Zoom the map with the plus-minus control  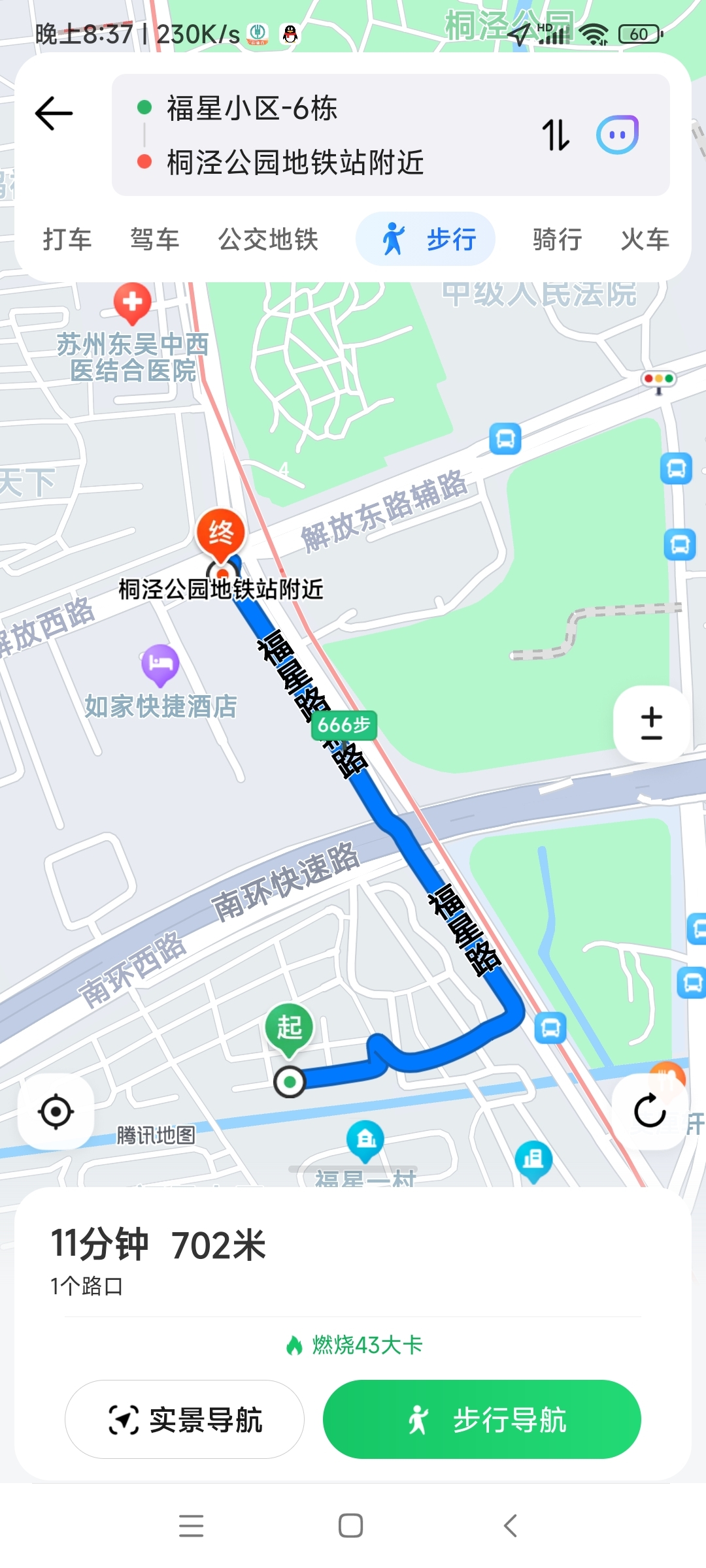651,724
